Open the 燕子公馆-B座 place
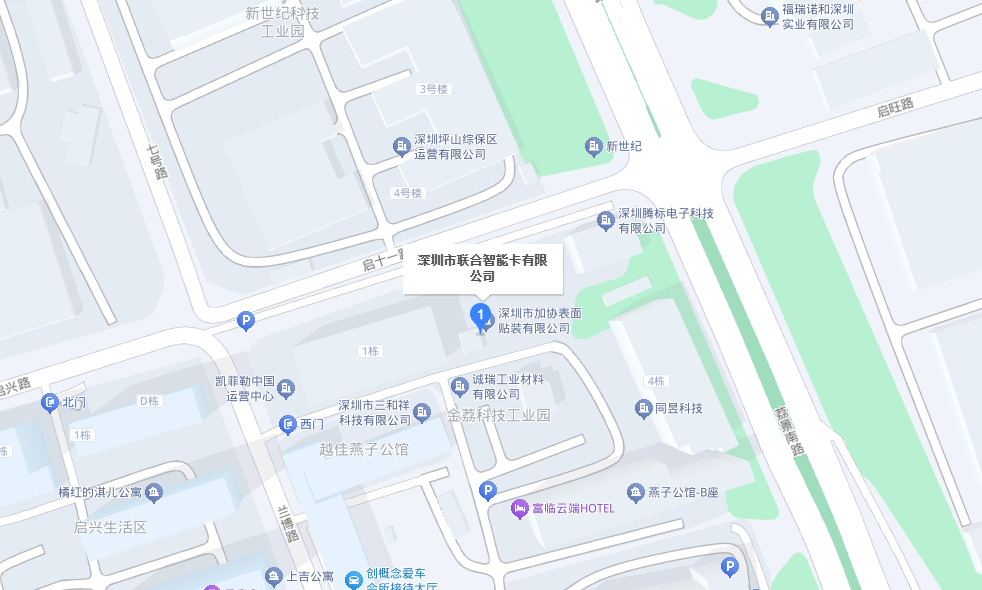This screenshot has height=590, width=982. [635, 492]
